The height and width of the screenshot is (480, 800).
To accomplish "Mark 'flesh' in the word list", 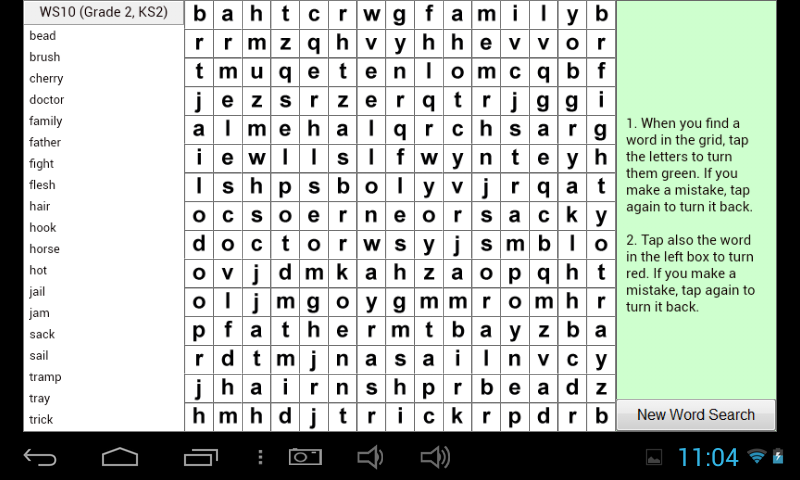I will (x=43, y=185).
